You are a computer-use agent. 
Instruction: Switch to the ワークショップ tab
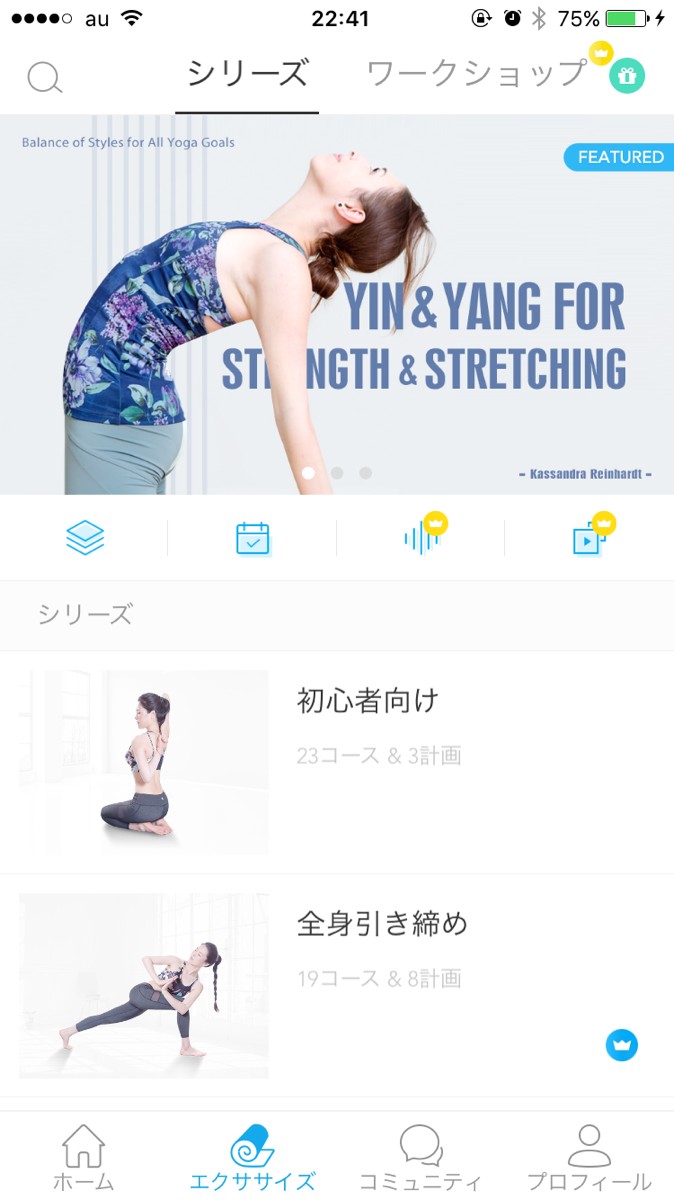pos(475,74)
